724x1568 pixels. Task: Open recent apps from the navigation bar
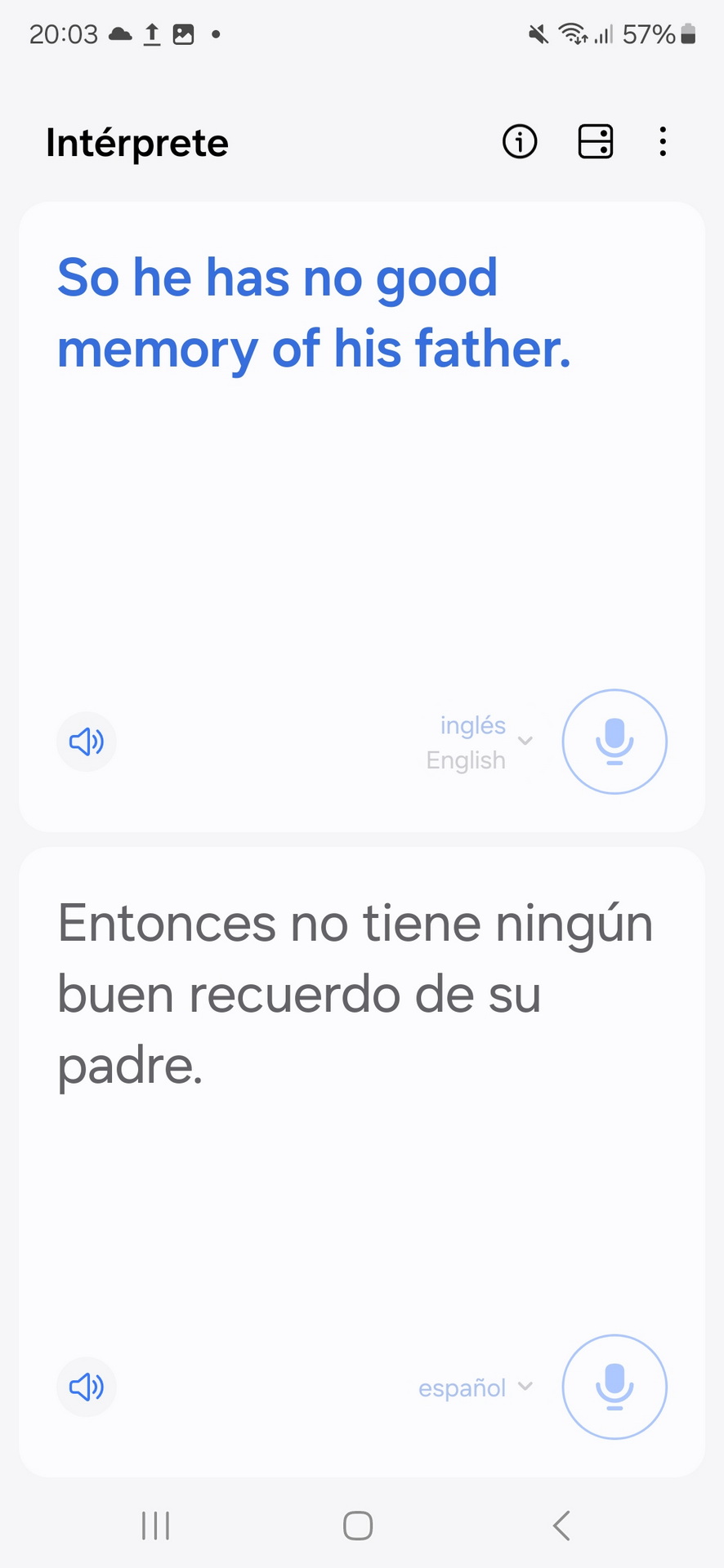point(155,1525)
